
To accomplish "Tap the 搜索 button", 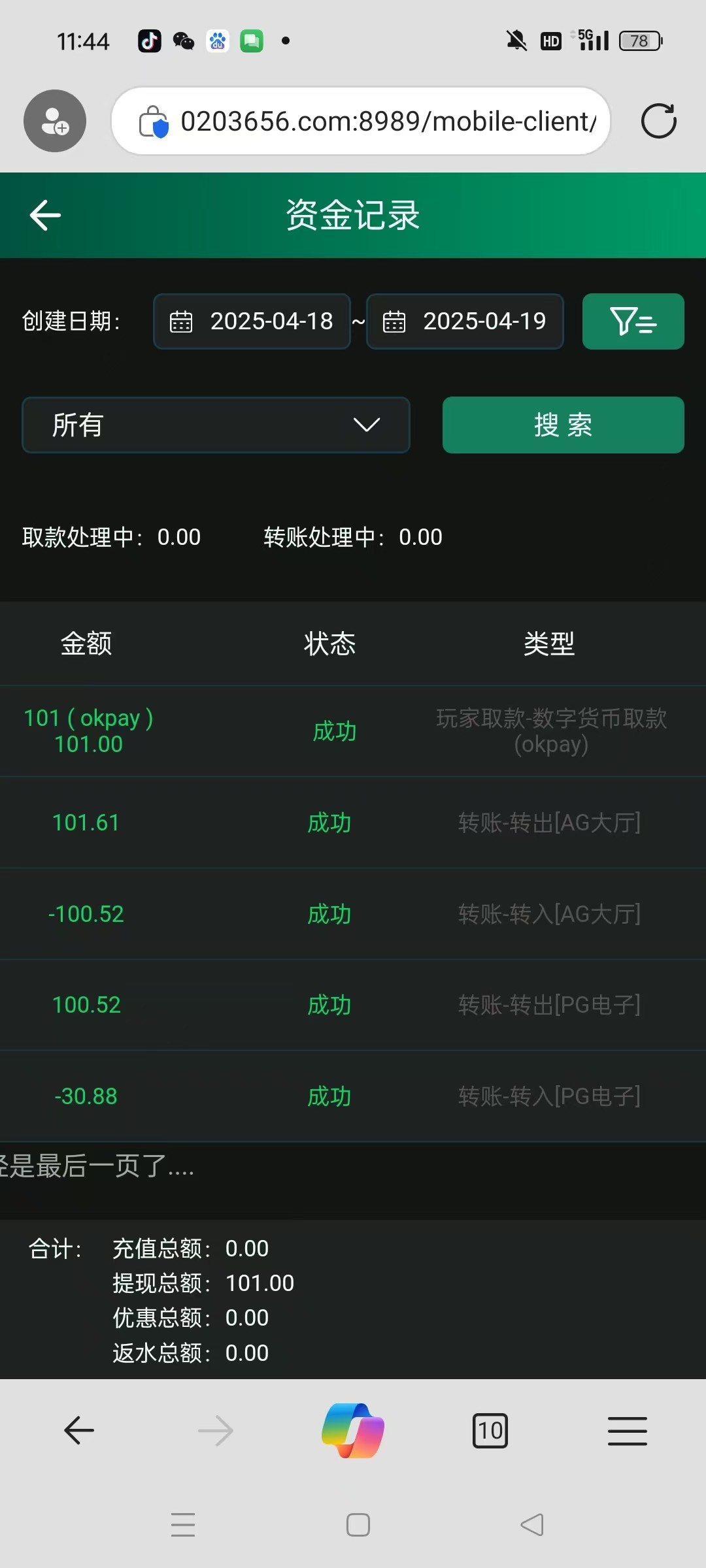I will tap(563, 425).
